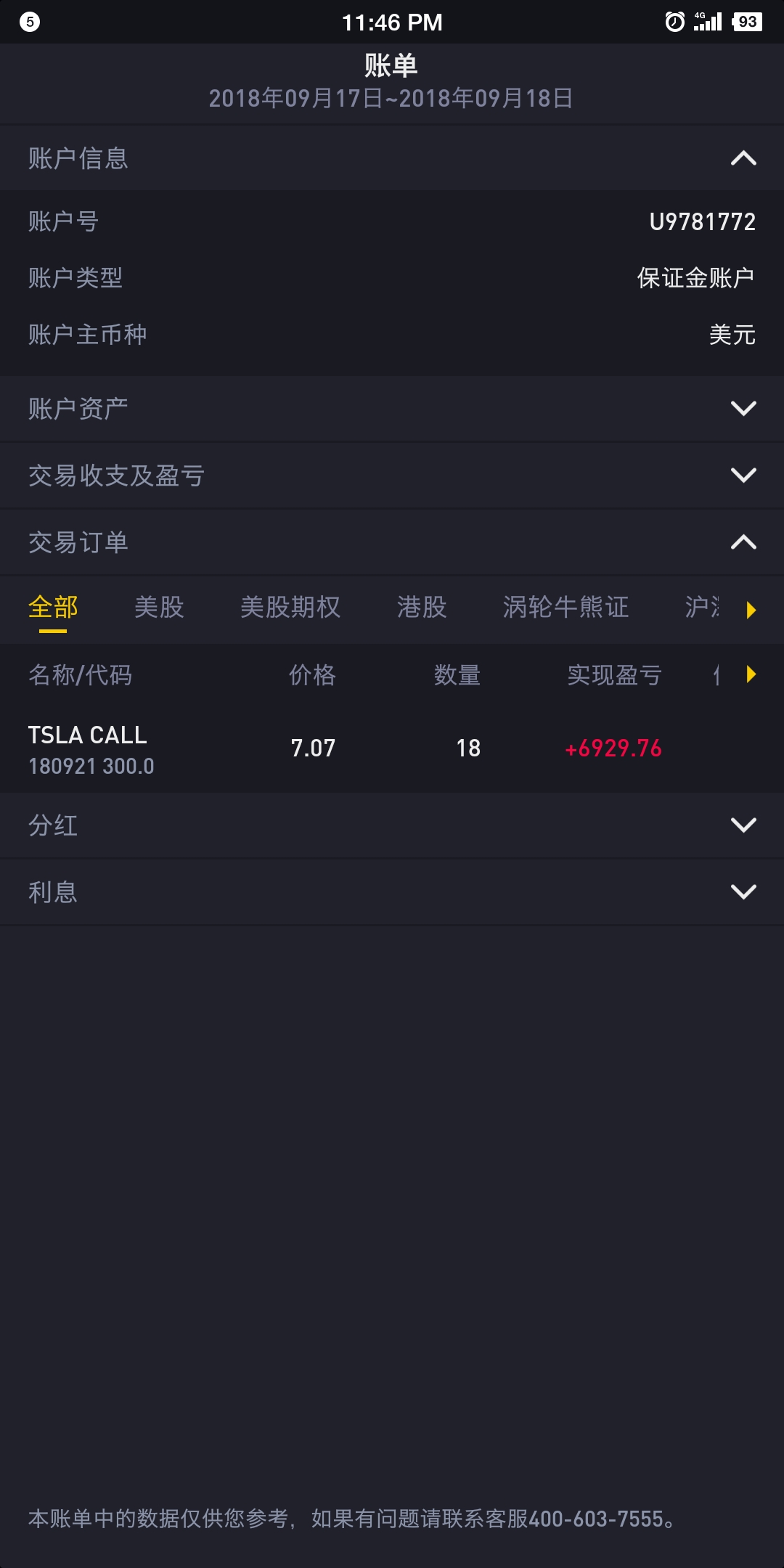Viewport: 784px width, 1568px height.
Task: Expand the 利息 section
Action: pyautogui.click(x=743, y=892)
